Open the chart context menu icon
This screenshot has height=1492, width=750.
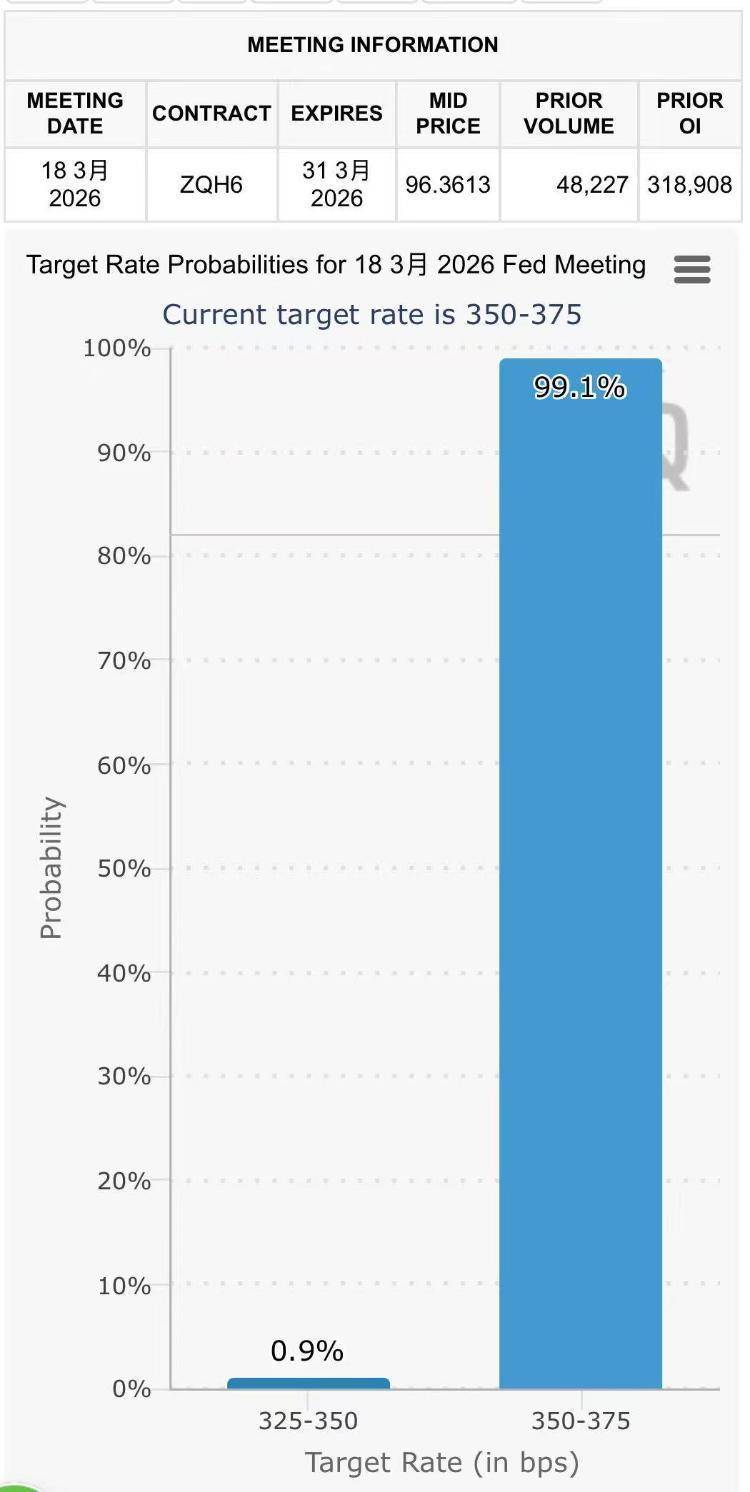coord(692,269)
